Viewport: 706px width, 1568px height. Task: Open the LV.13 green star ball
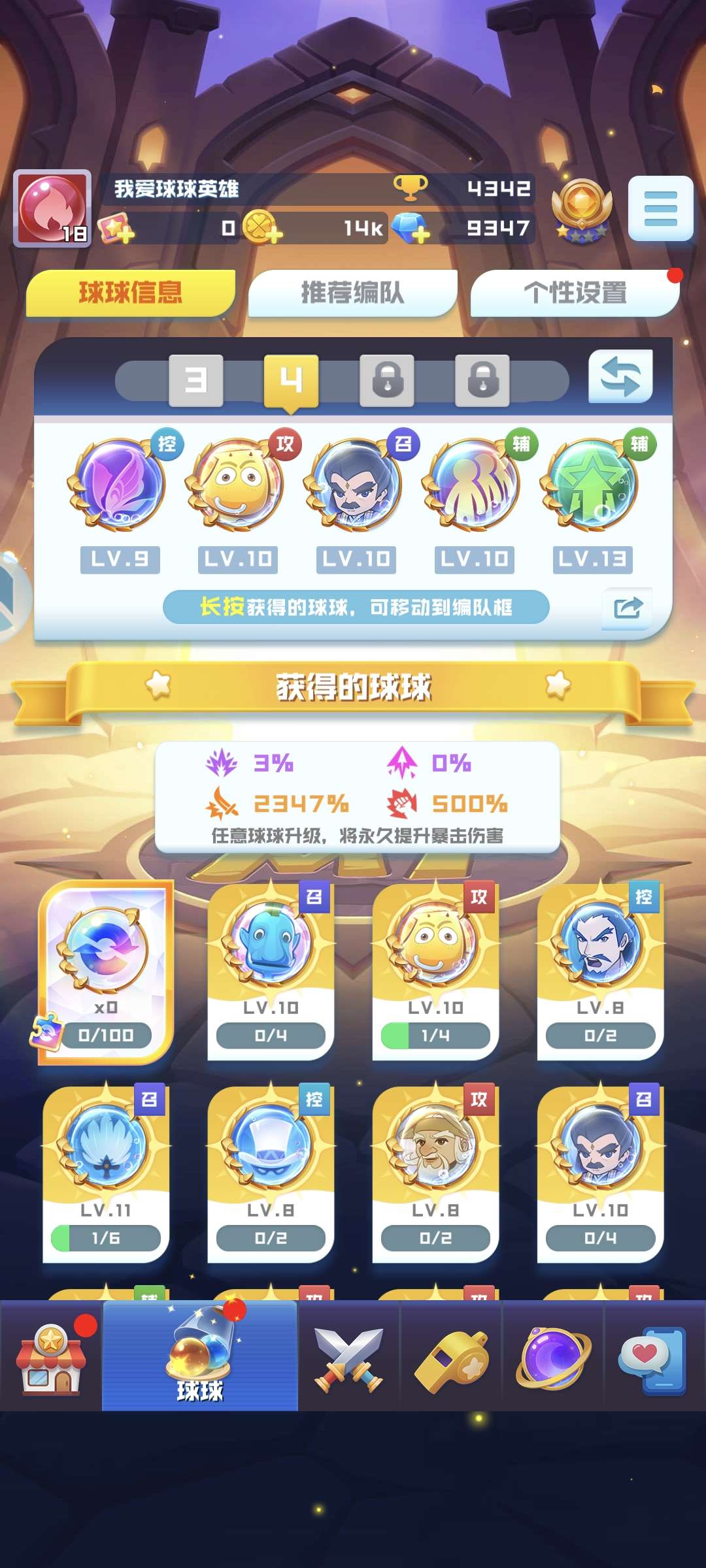click(x=592, y=485)
